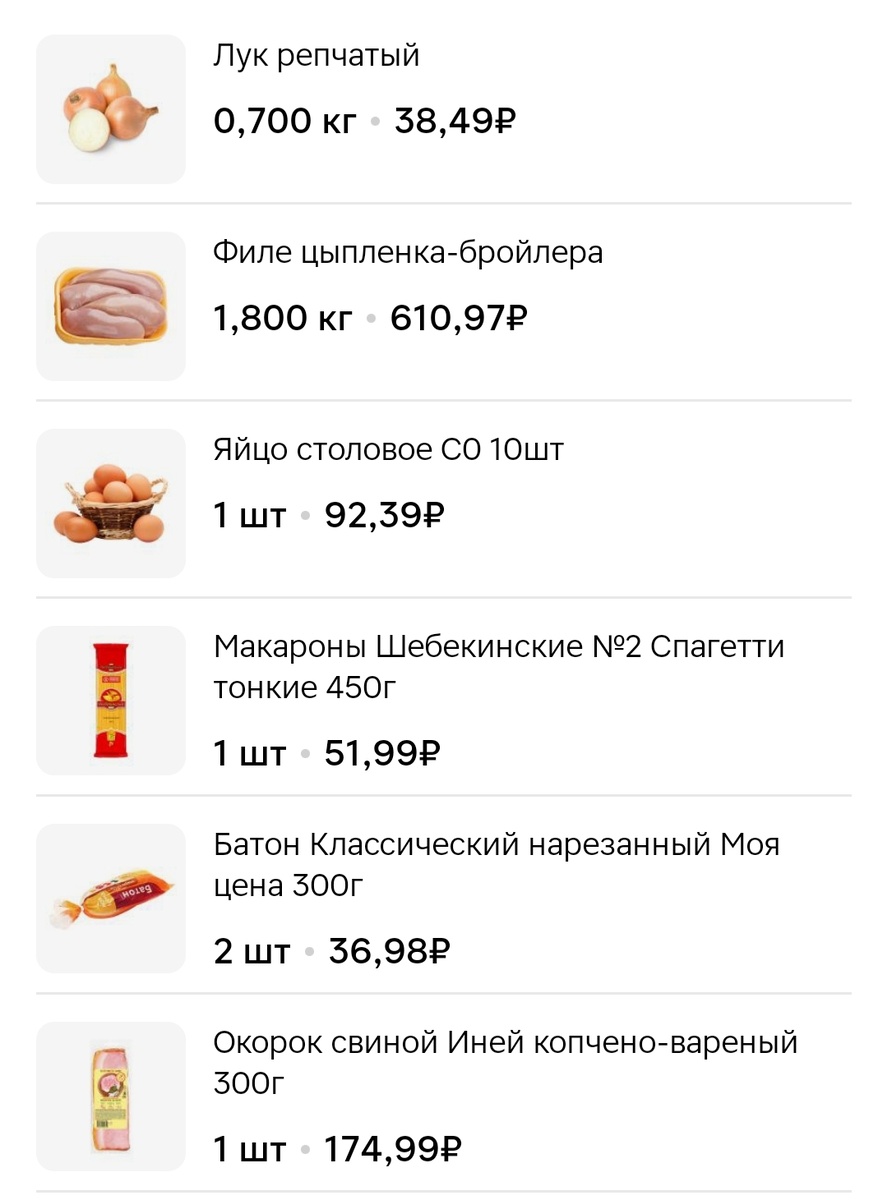Viewport: 878px width, 1200px height.
Task: Select the egg basket picture for Яйцо столовое
Action: tap(110, 500)
